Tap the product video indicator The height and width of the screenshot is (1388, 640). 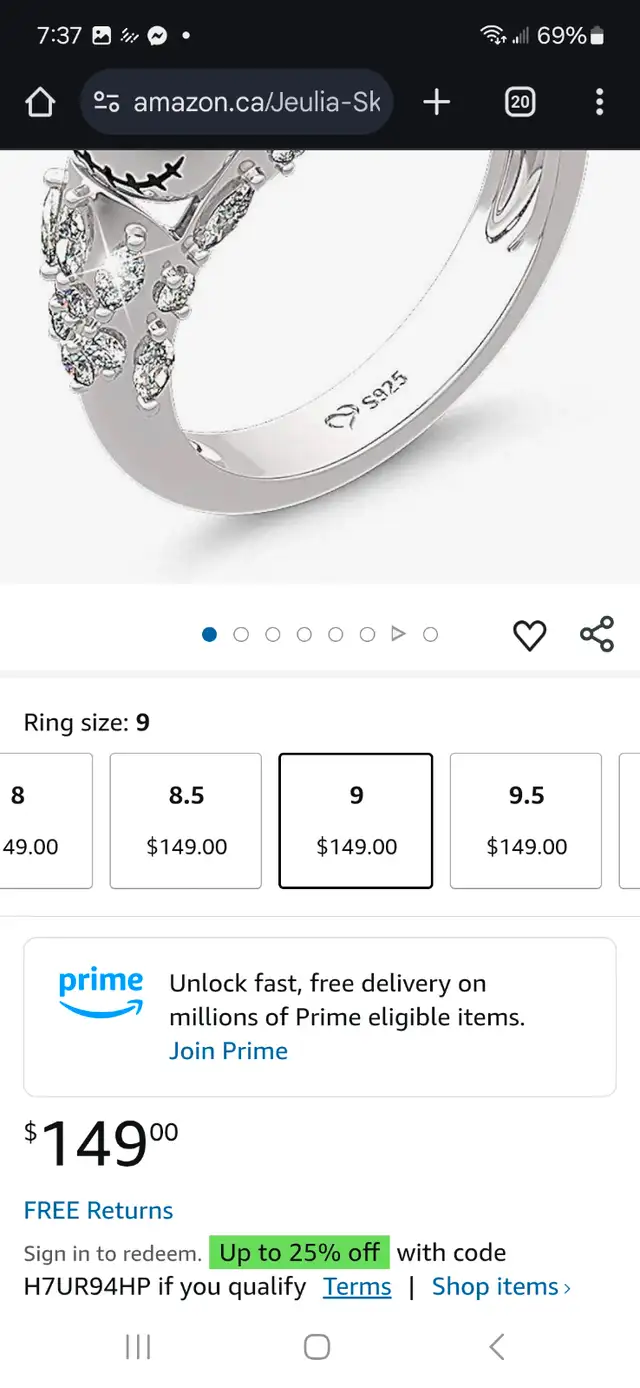(398, 634)
